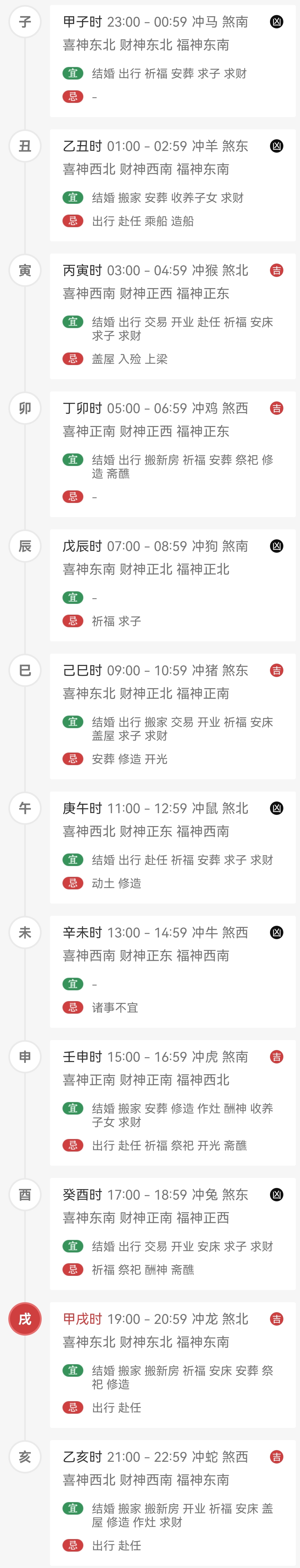Tap the 寅 hour marker
The height and width of the screenshot is (1568, 300).
coord(25,270)
